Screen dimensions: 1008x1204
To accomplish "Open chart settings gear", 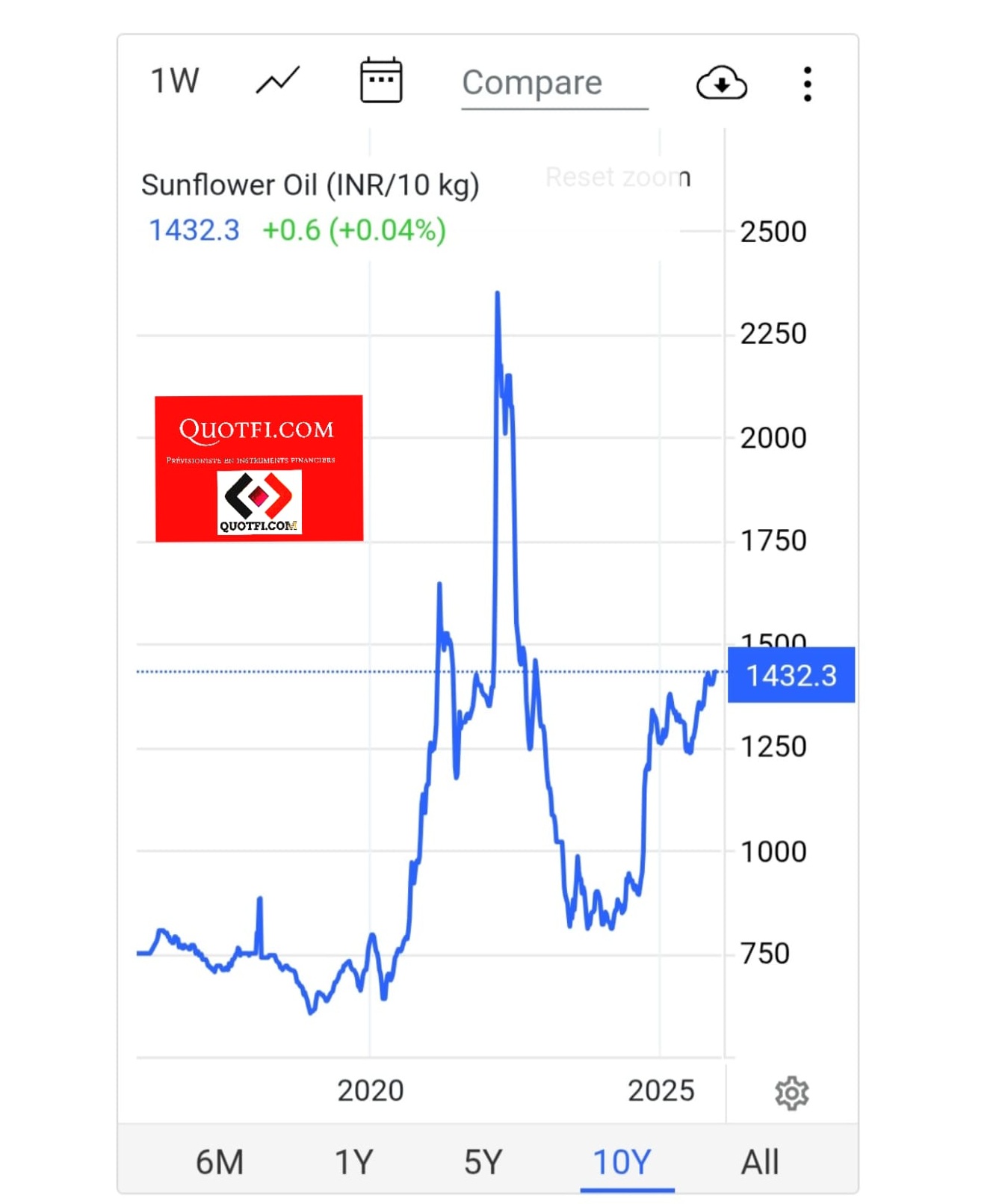I will [x=791, y=1093].
